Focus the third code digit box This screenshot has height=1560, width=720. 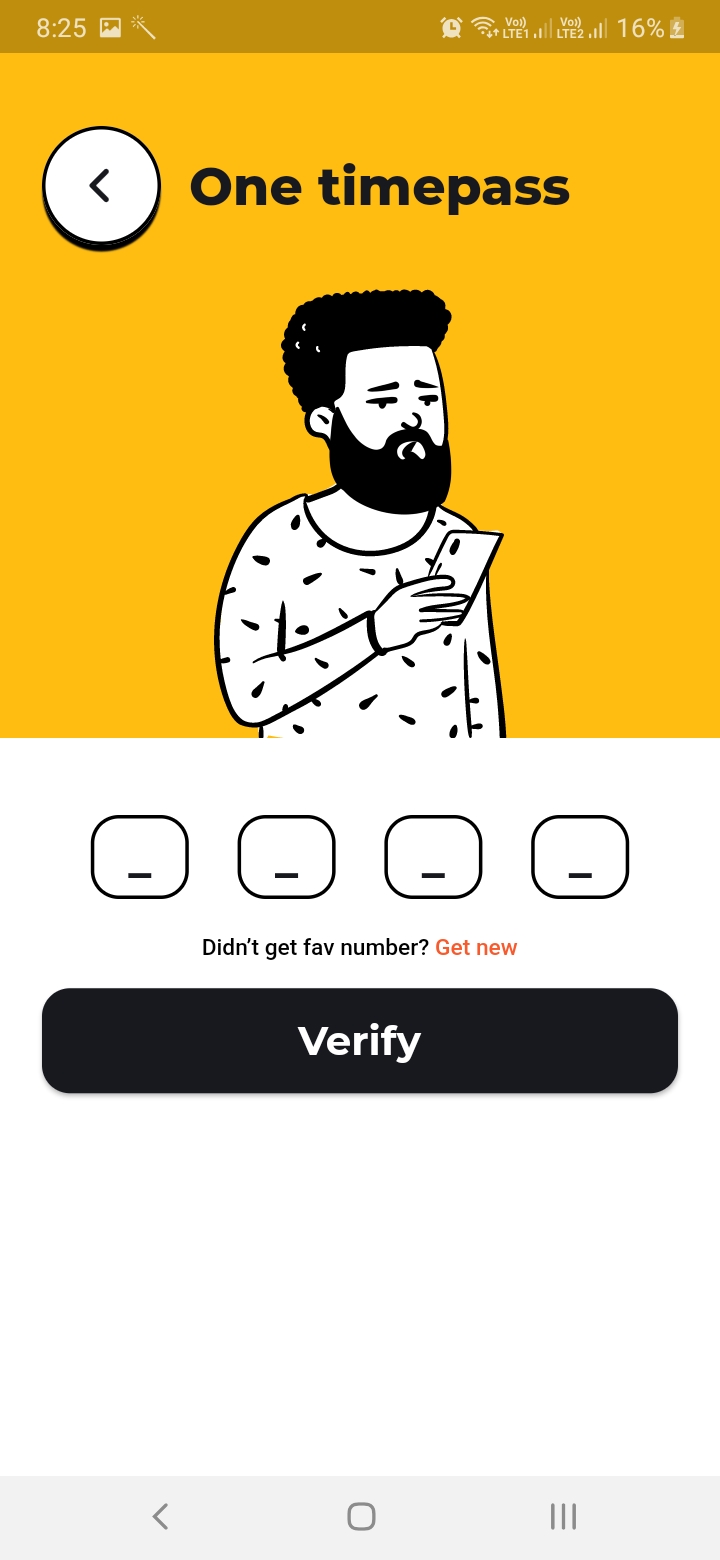coord(433,857)
